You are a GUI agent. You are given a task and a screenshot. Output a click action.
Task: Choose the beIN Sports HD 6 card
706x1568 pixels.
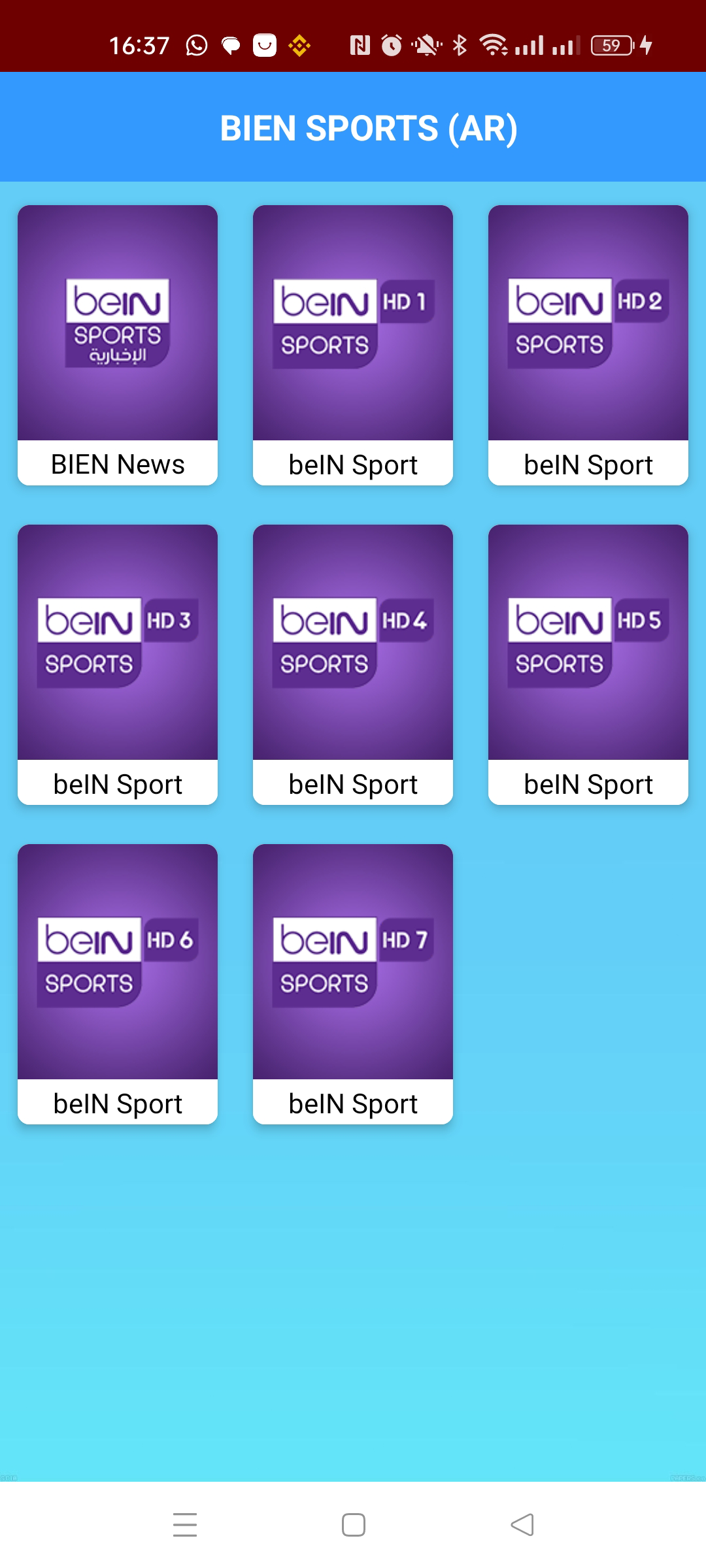click(118, 984)
